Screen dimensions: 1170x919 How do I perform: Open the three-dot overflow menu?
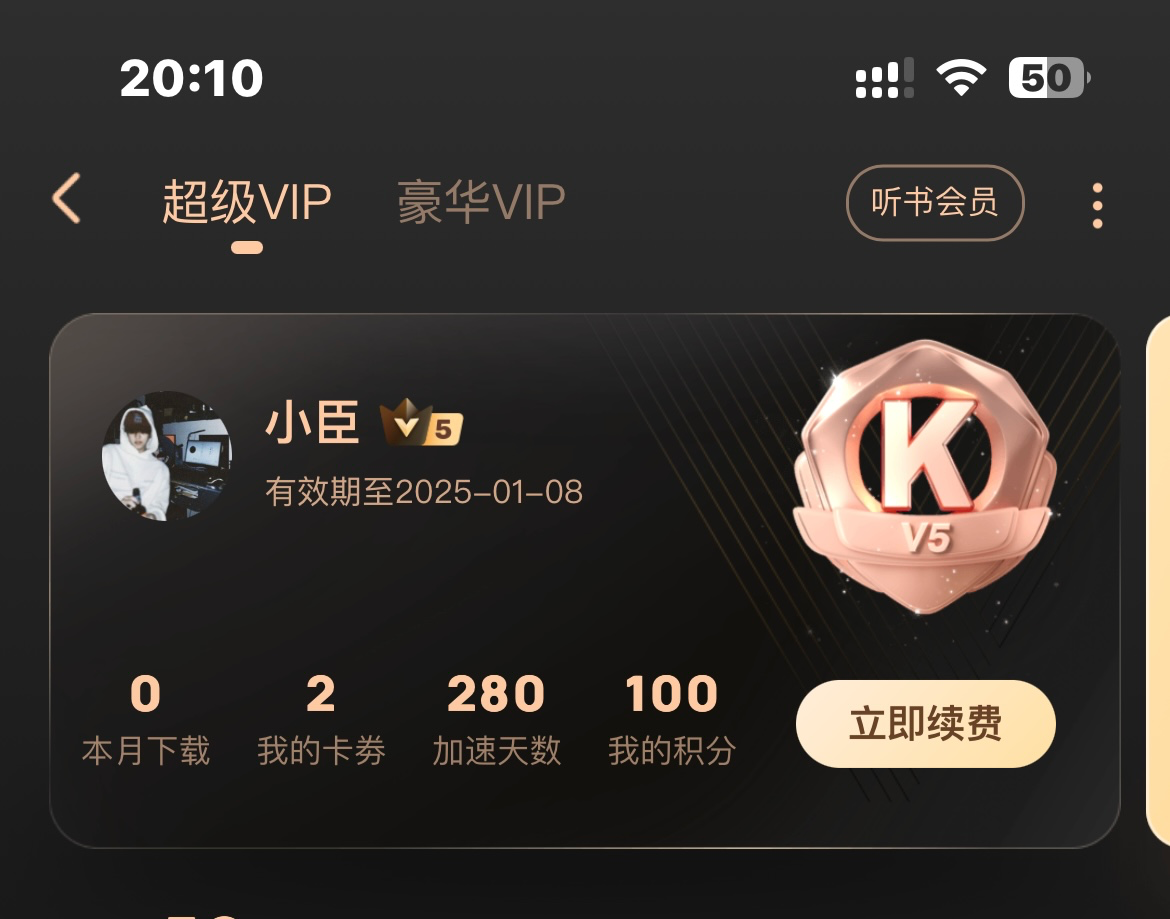[1097, 205]
